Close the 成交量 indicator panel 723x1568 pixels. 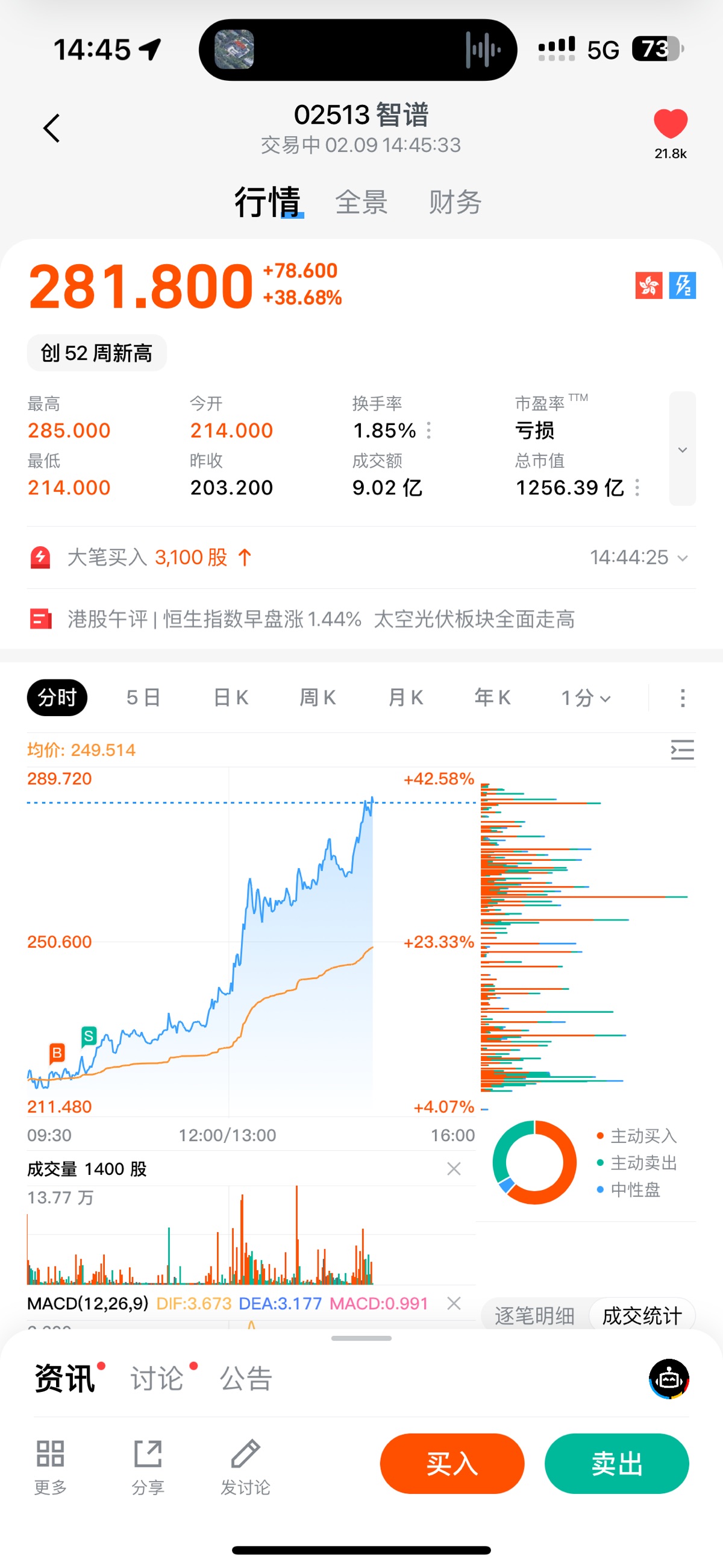(x=454, y=1169)
